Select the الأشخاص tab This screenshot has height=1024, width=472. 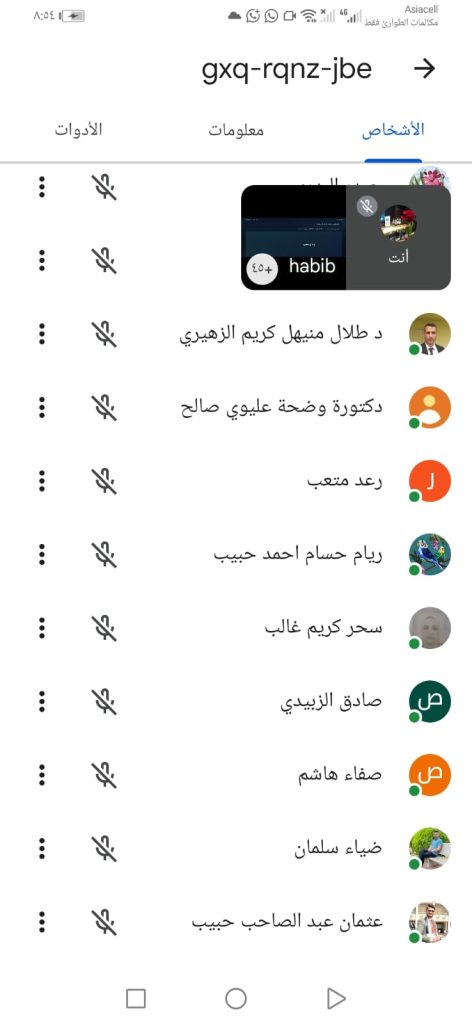click(x=393, y=129)
